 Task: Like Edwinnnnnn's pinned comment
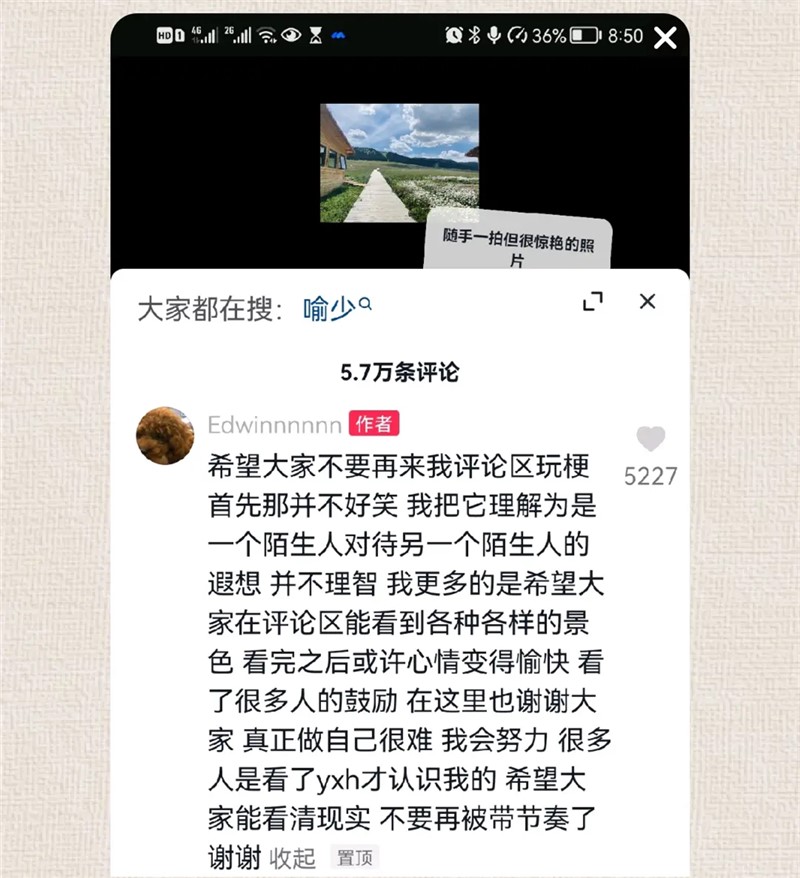coord(650,440)
